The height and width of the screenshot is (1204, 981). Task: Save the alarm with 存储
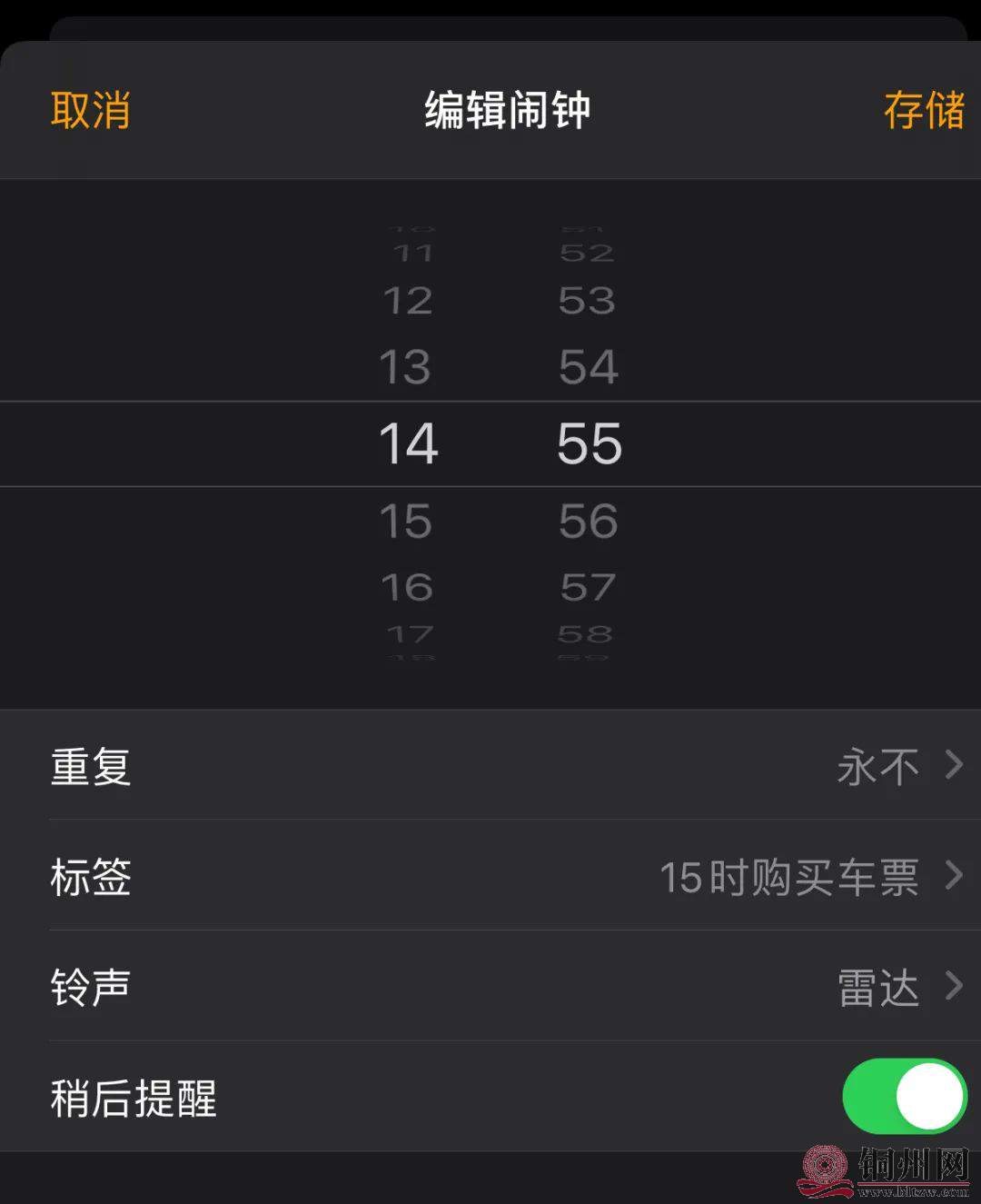point(923,111)
